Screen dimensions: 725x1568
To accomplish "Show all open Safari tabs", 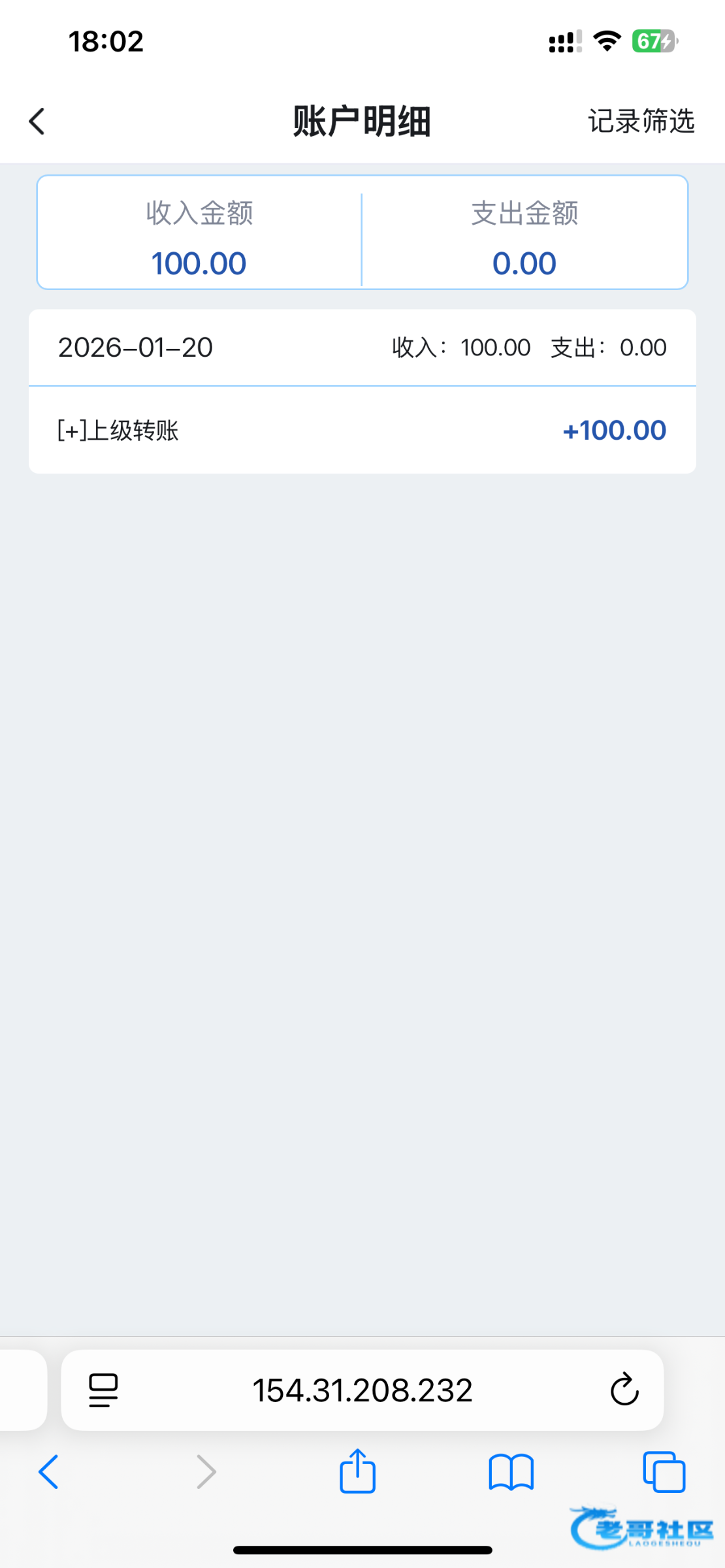I will coord(664,1473).
